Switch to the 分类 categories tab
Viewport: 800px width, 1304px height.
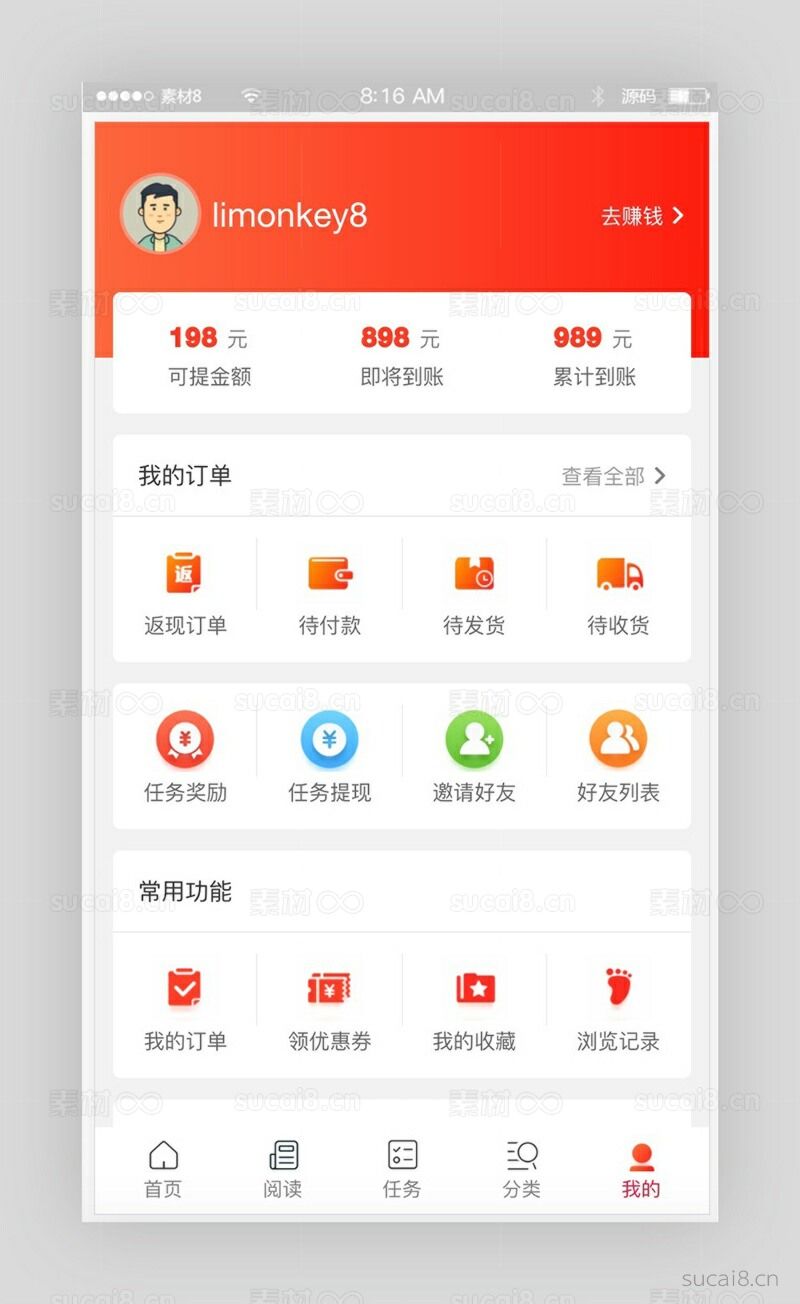pos(521,1169)
